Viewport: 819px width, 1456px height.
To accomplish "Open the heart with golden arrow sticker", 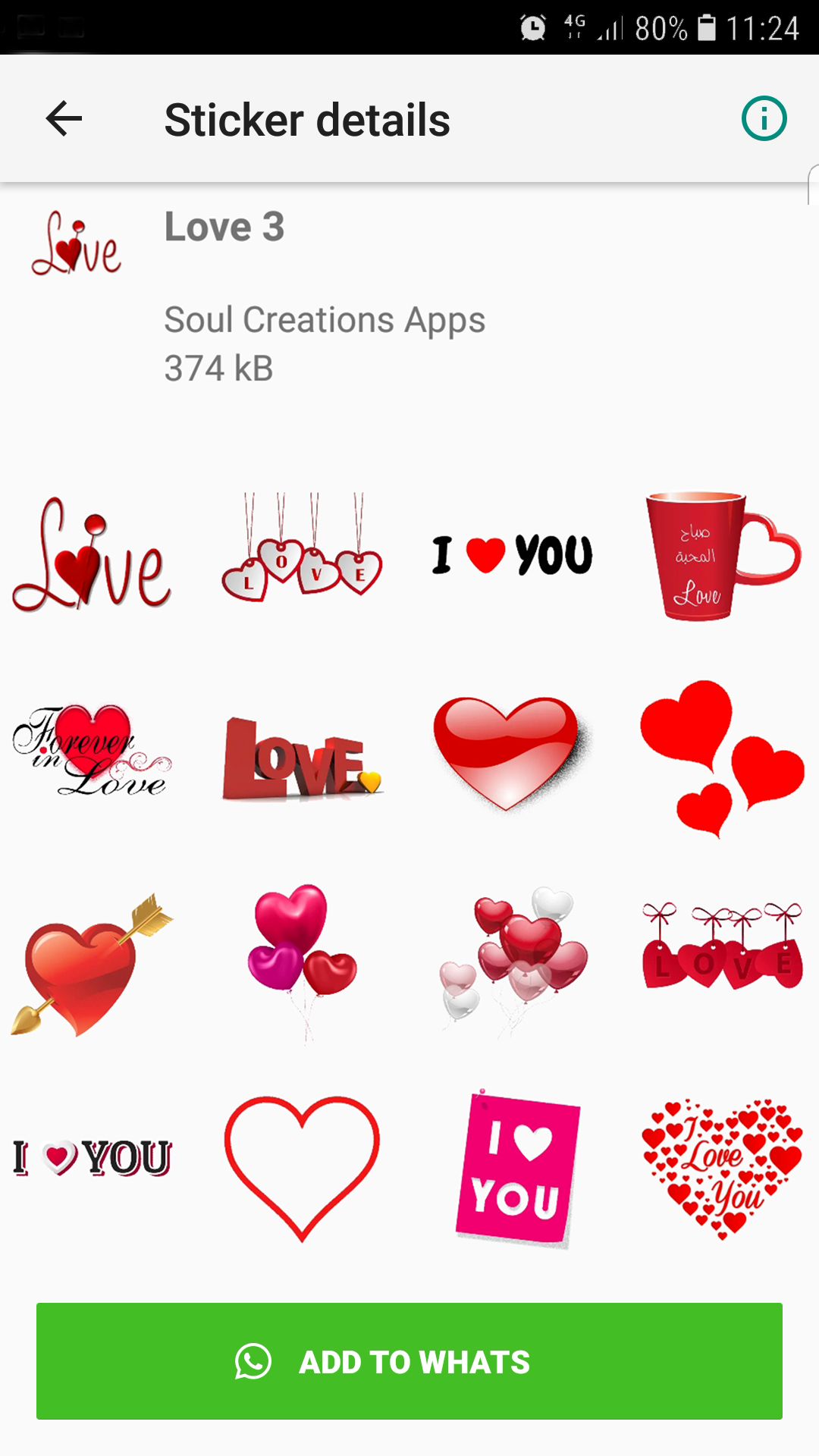I will (x=93, y=965).
